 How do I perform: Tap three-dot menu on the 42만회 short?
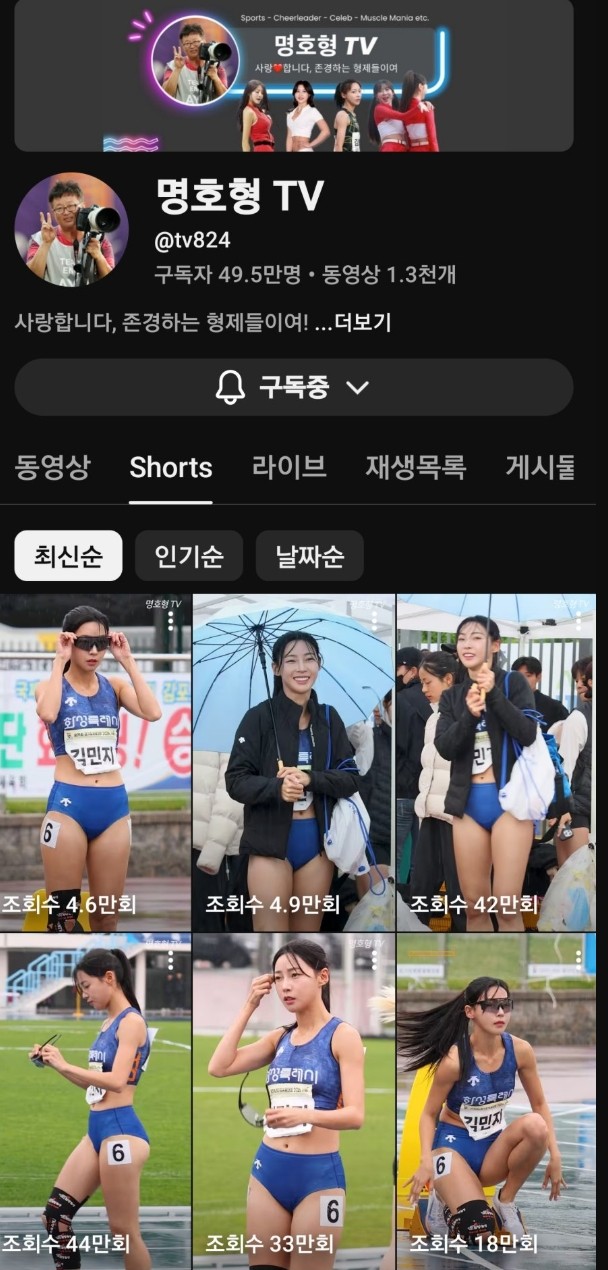[x=578, y=620]
